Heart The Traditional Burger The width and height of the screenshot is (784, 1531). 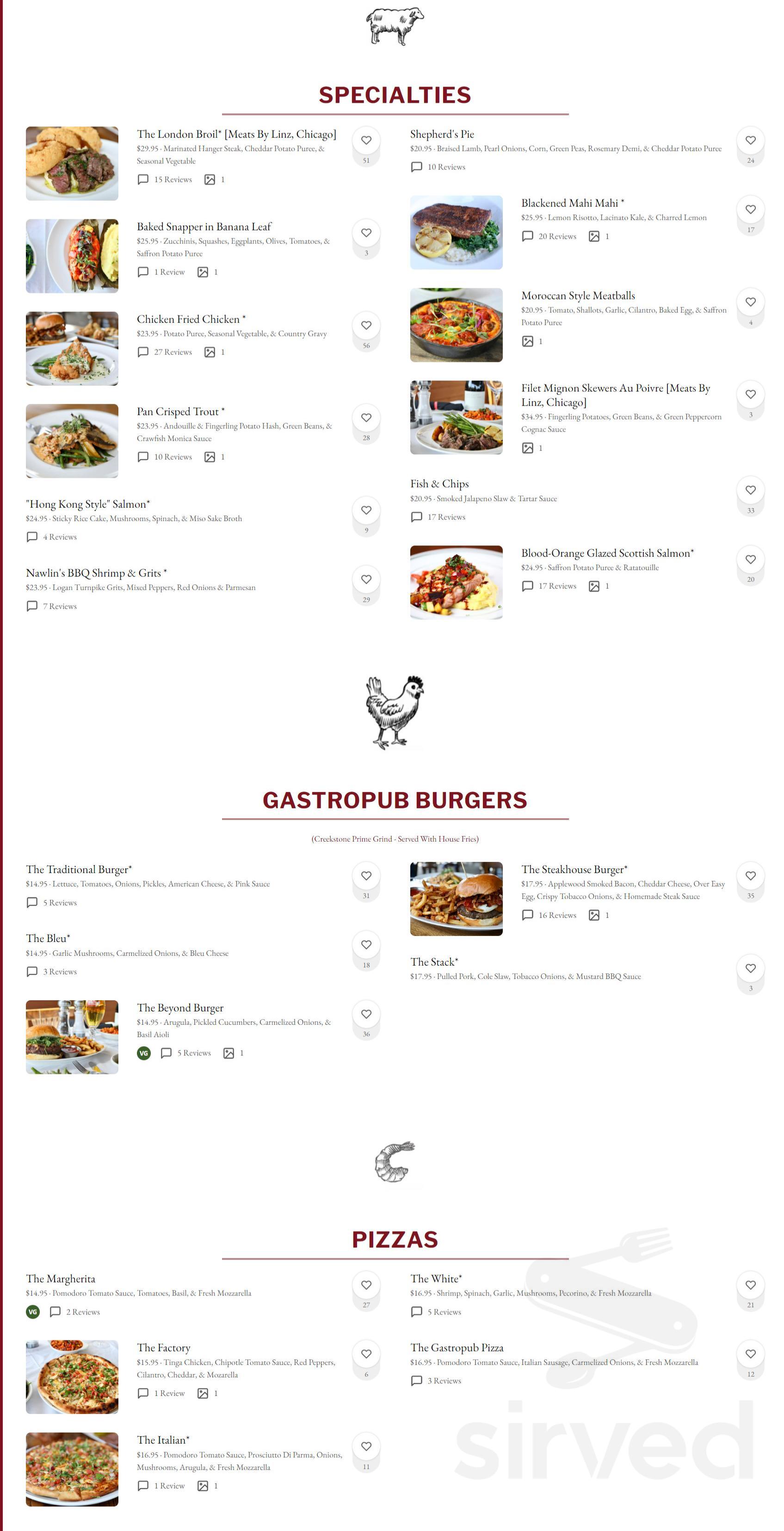tap(366, 876)
